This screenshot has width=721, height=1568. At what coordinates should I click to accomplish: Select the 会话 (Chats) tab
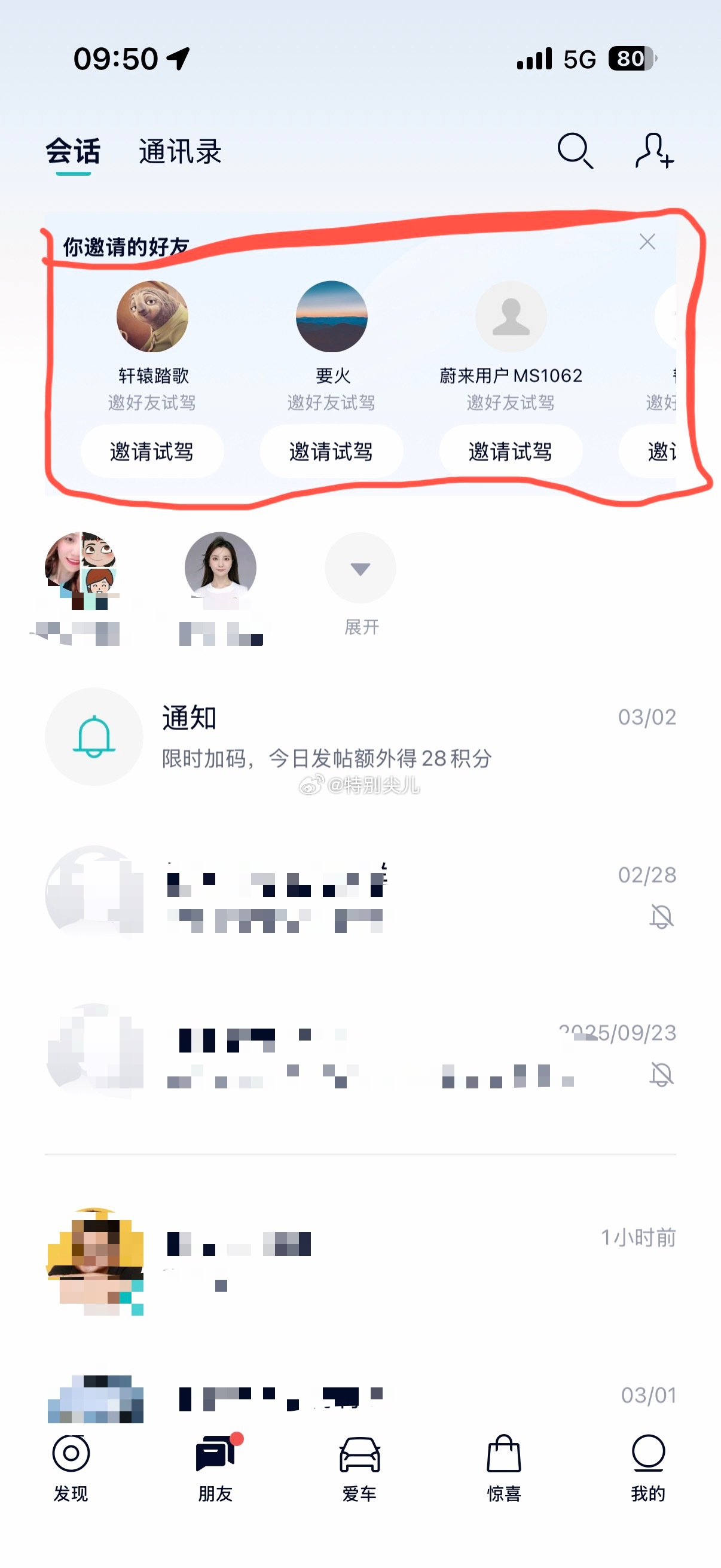coord(73,150)
